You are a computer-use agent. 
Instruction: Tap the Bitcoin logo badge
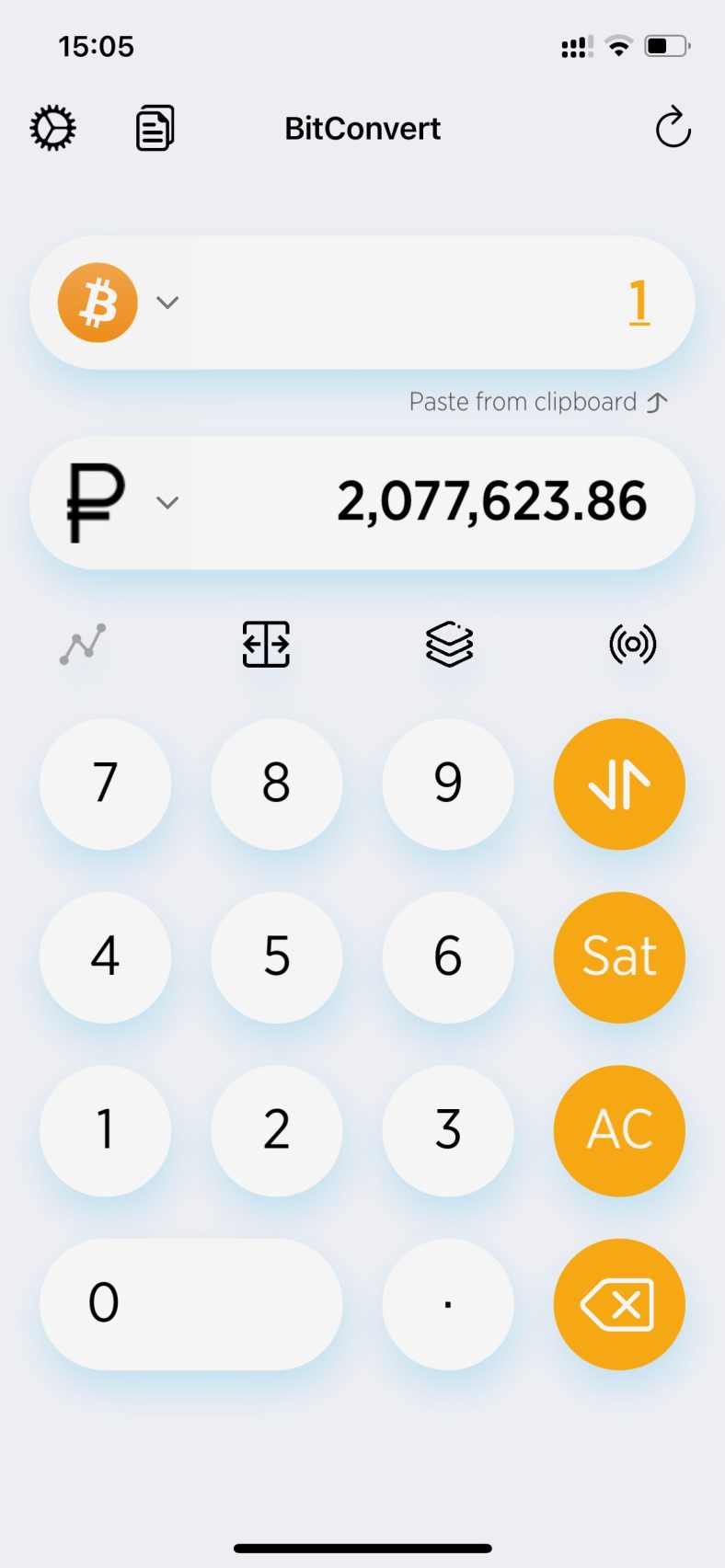coord(98,302)
